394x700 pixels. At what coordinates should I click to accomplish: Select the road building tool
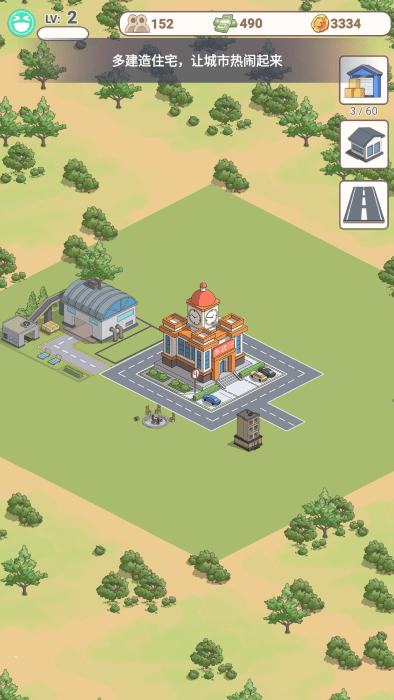pyautogui.click(x=364, y=205)
